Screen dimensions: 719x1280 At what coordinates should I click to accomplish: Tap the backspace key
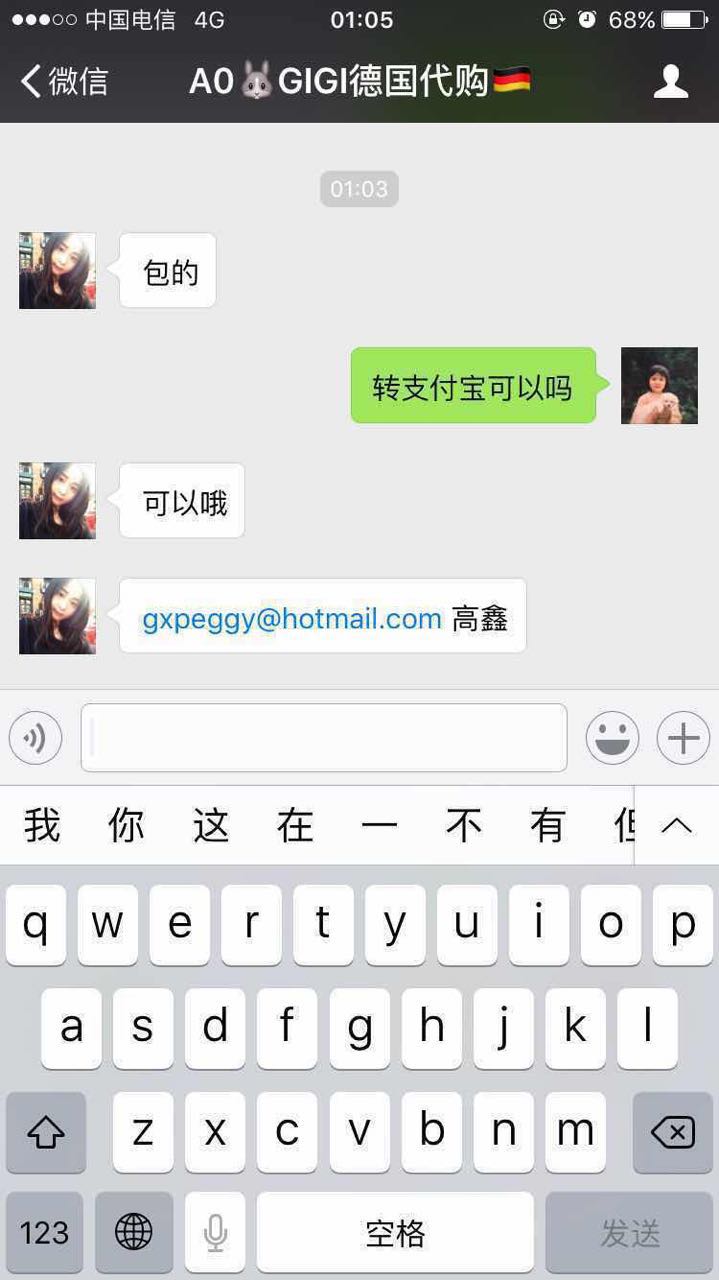coord(672,1132)
